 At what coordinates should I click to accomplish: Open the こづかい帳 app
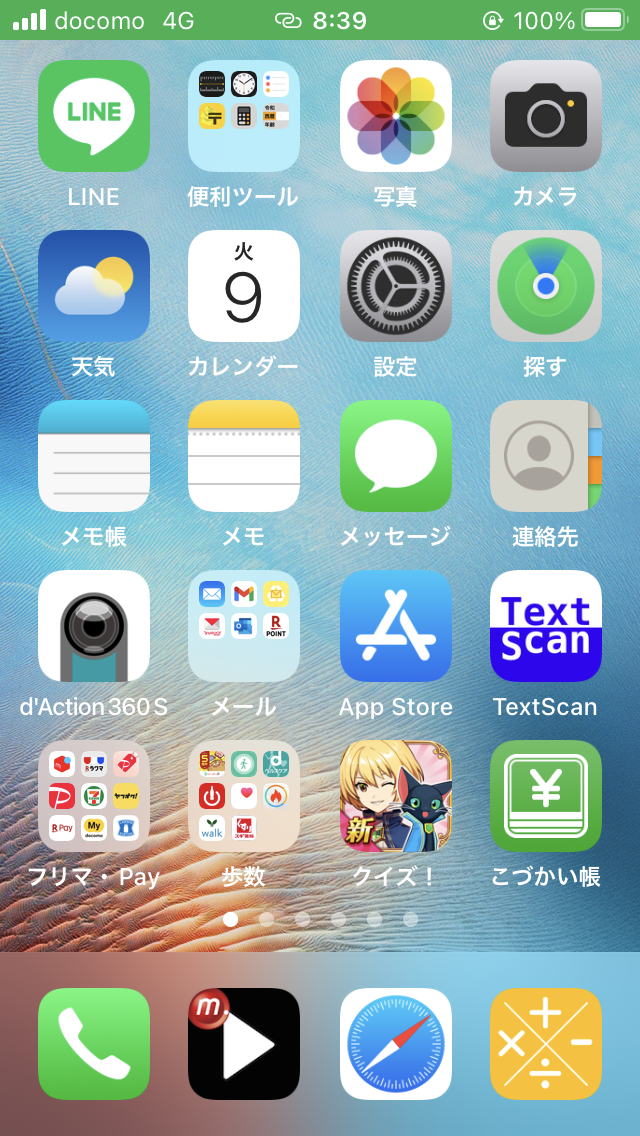(545, 796)
